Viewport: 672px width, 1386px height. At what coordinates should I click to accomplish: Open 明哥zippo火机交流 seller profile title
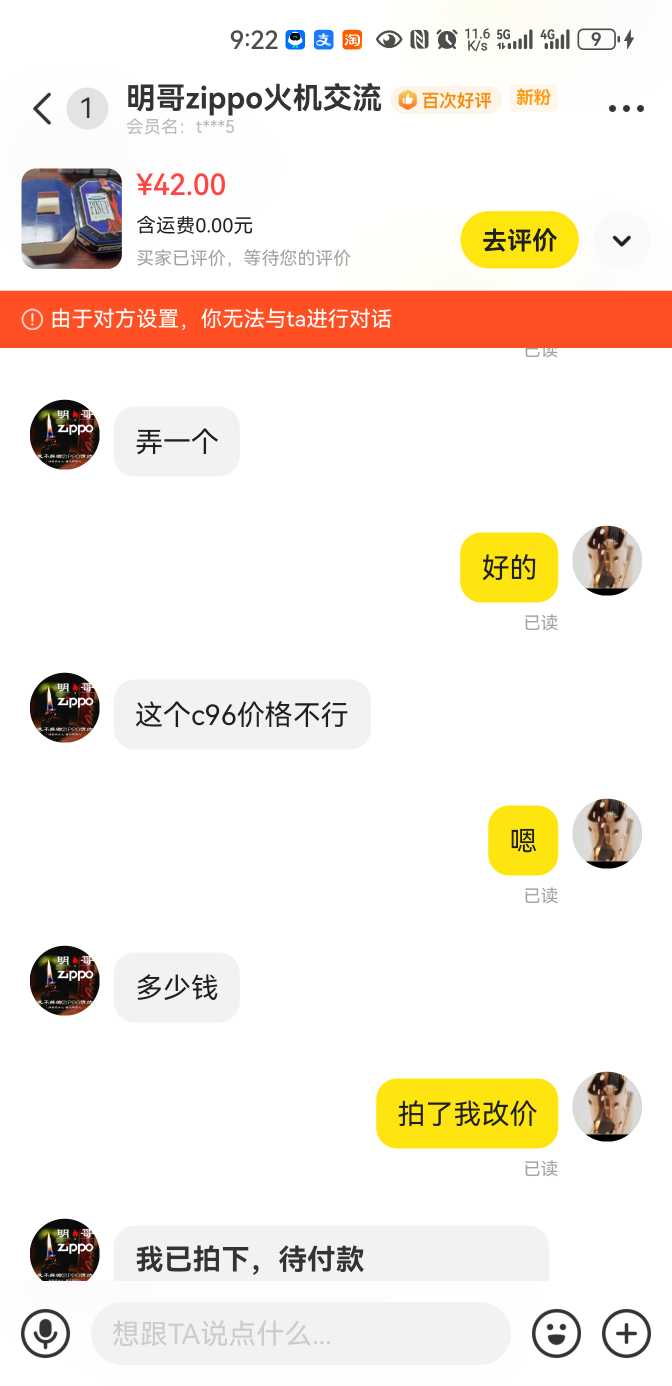(254, 98)
